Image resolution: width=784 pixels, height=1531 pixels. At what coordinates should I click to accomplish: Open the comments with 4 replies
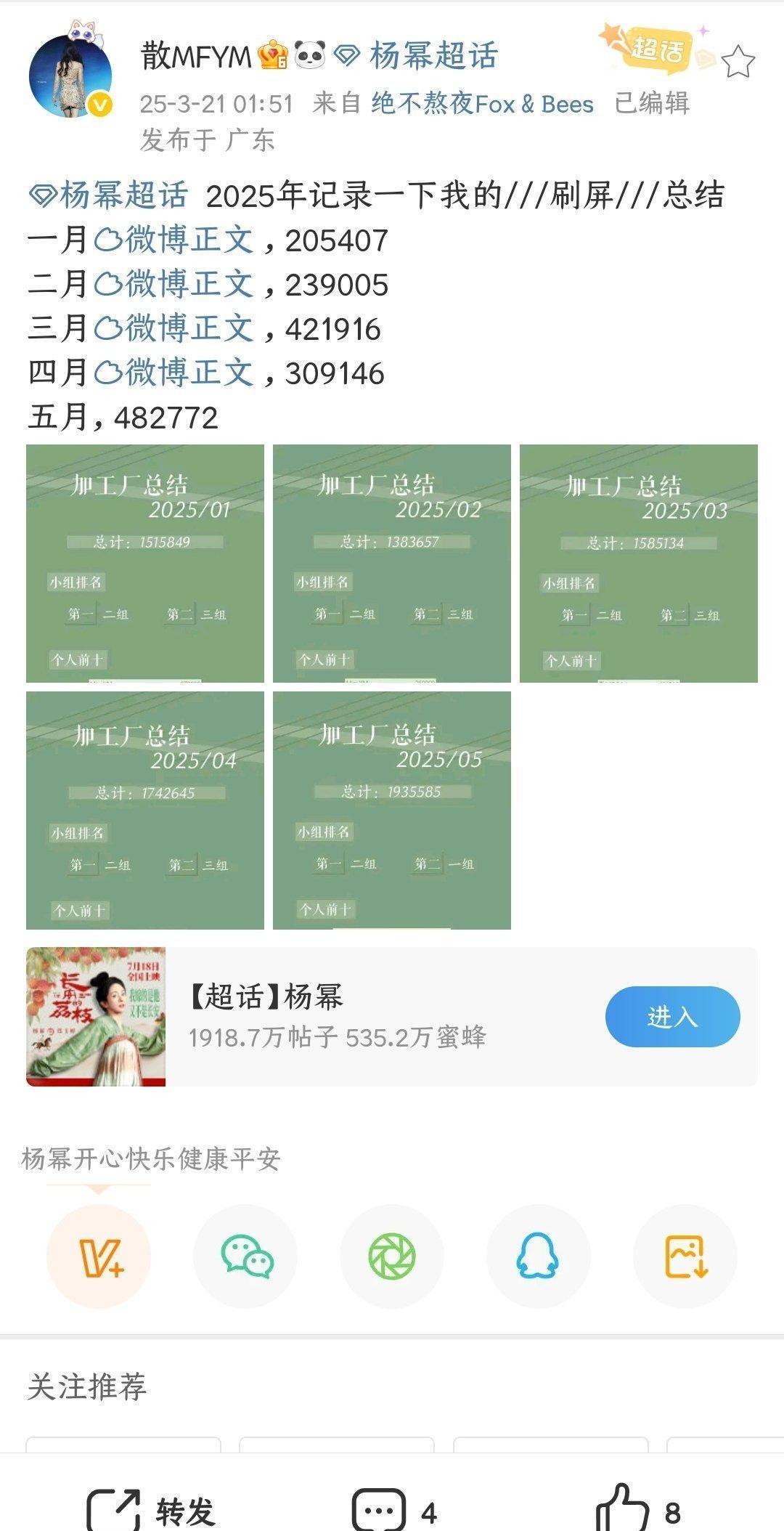point(394,1511)
